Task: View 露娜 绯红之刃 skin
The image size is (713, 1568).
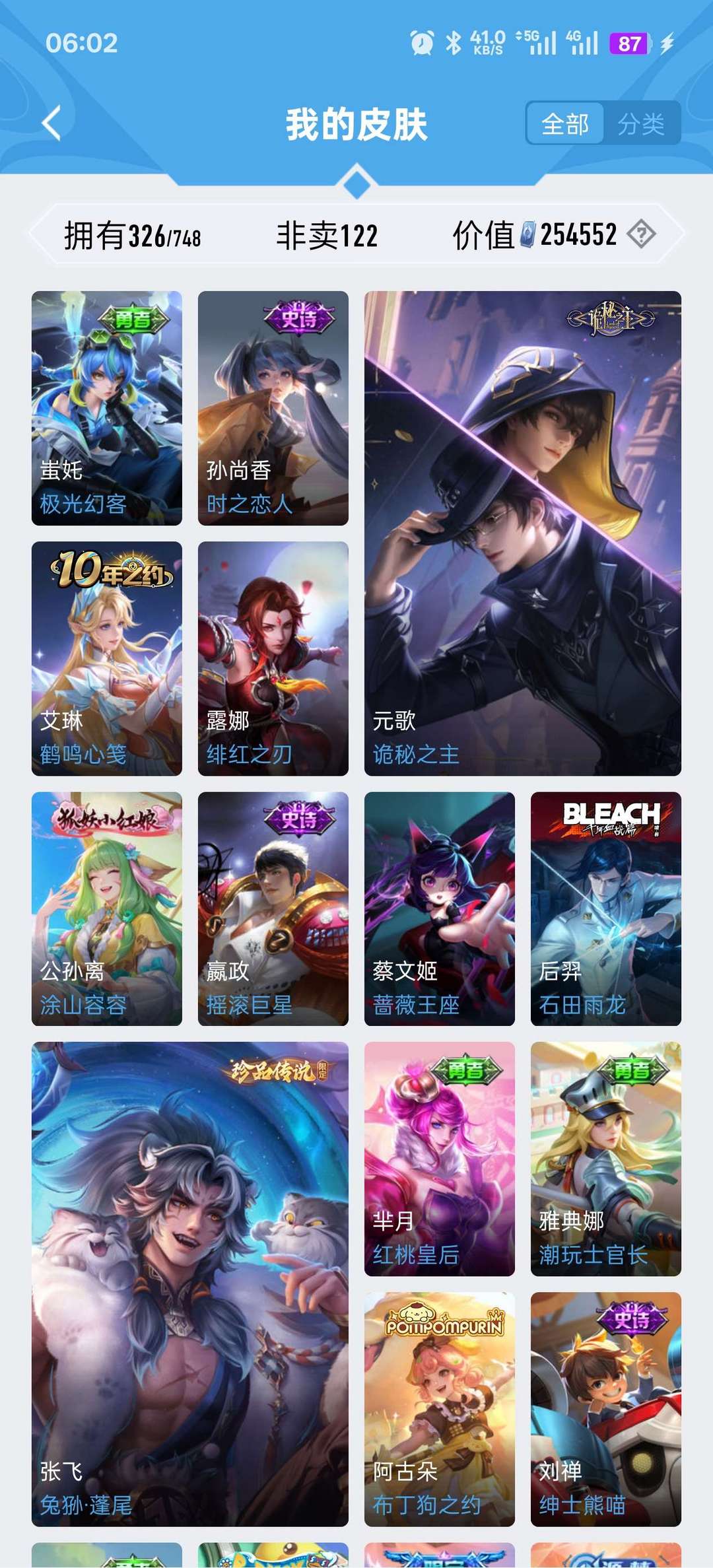Action: pos(273,658)
